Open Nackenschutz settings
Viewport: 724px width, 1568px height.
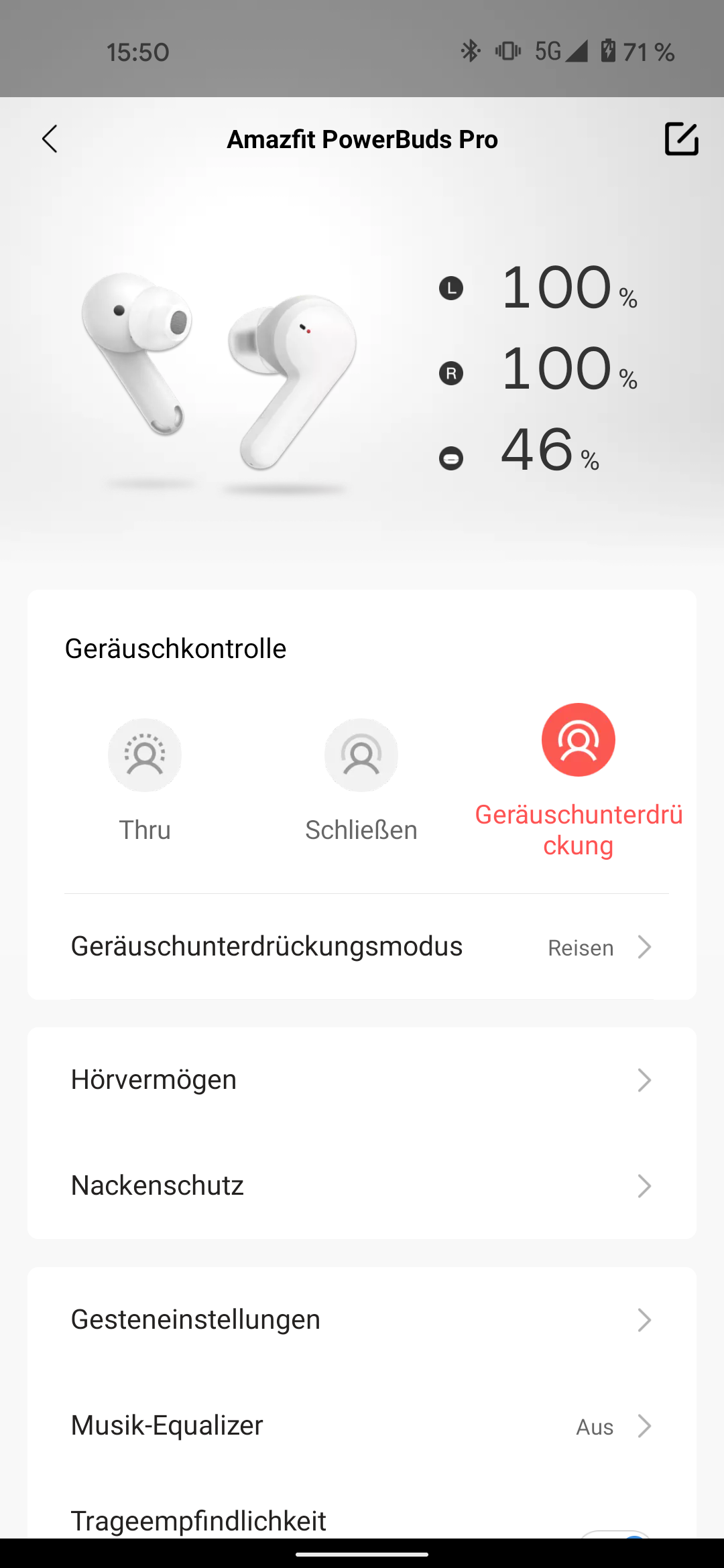[362, 1185]
